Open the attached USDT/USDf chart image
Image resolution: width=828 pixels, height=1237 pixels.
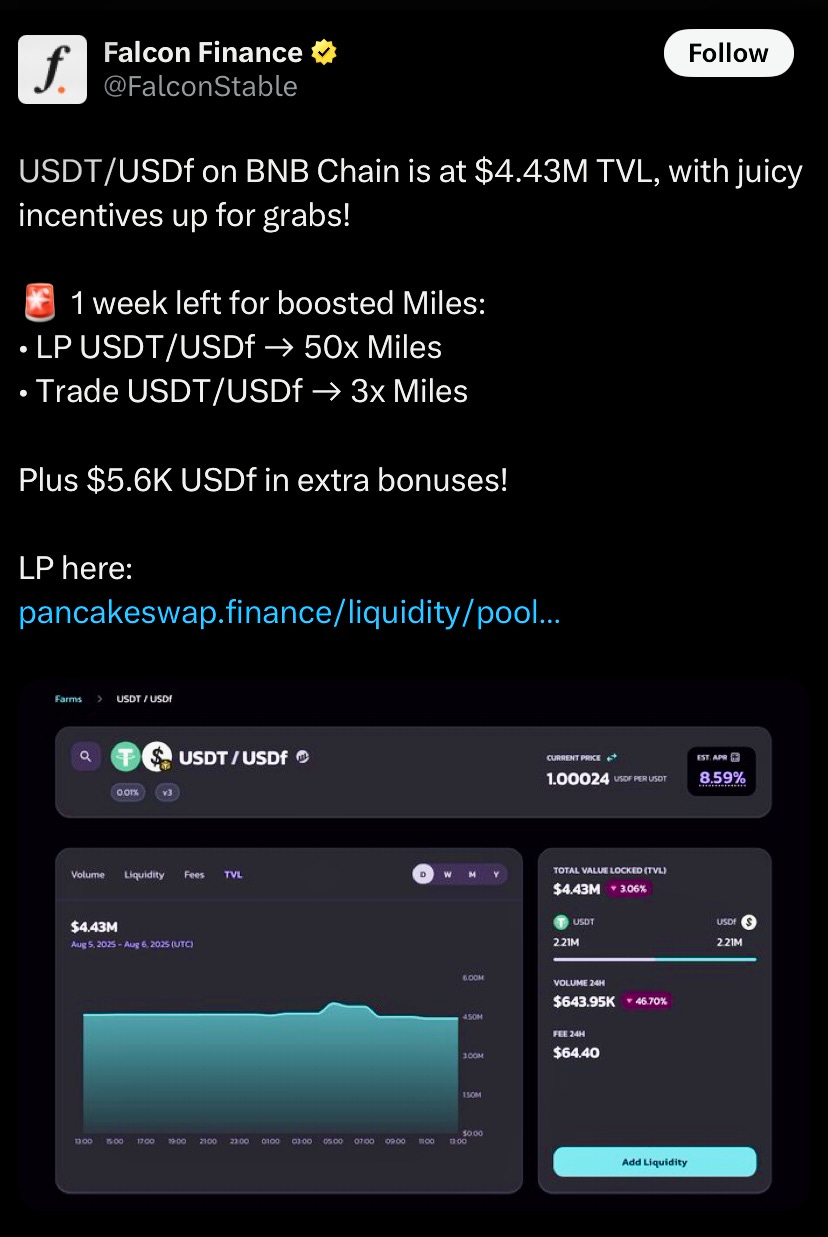413,940
